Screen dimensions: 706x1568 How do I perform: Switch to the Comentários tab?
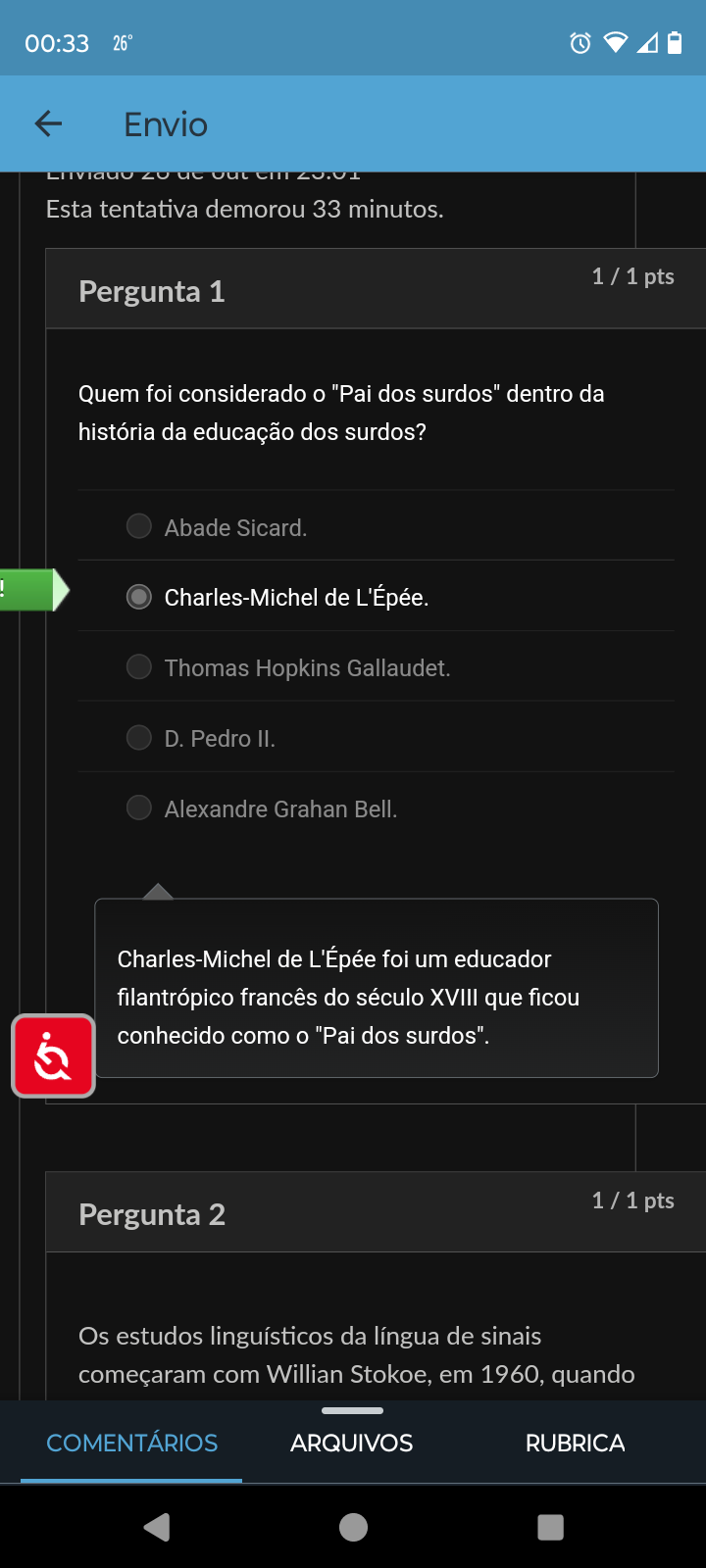[132, 1443]
